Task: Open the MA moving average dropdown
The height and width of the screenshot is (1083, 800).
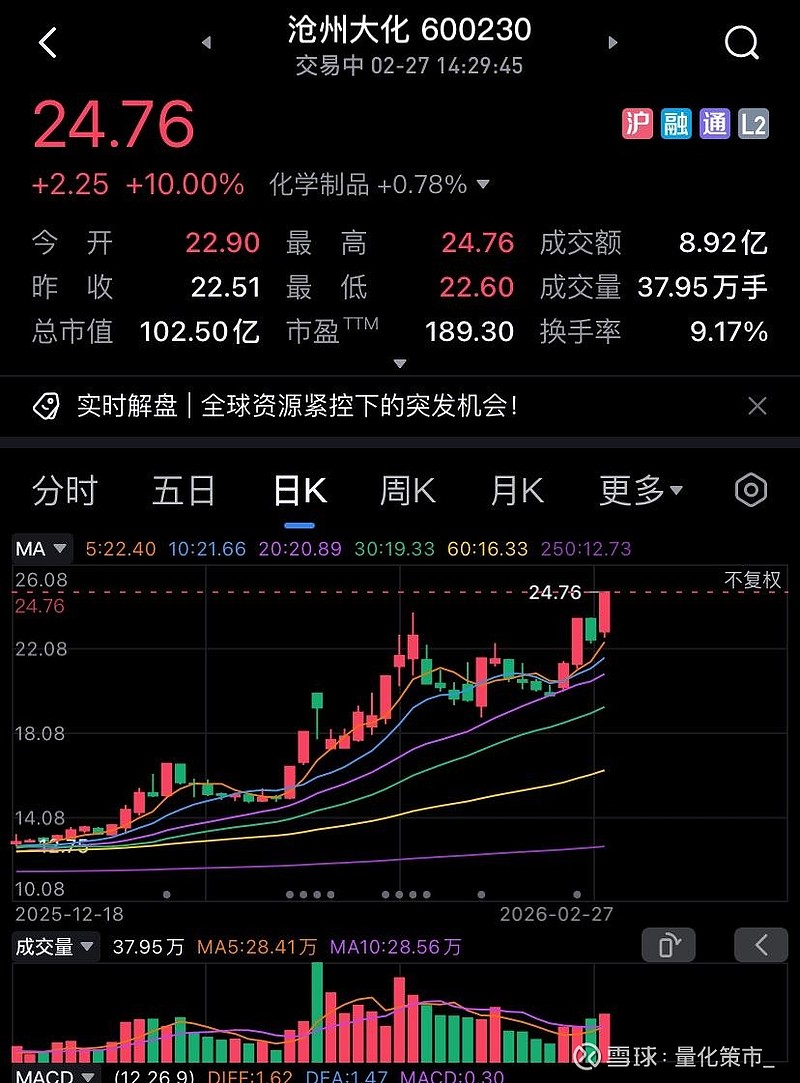Action: tap(37, 548)
